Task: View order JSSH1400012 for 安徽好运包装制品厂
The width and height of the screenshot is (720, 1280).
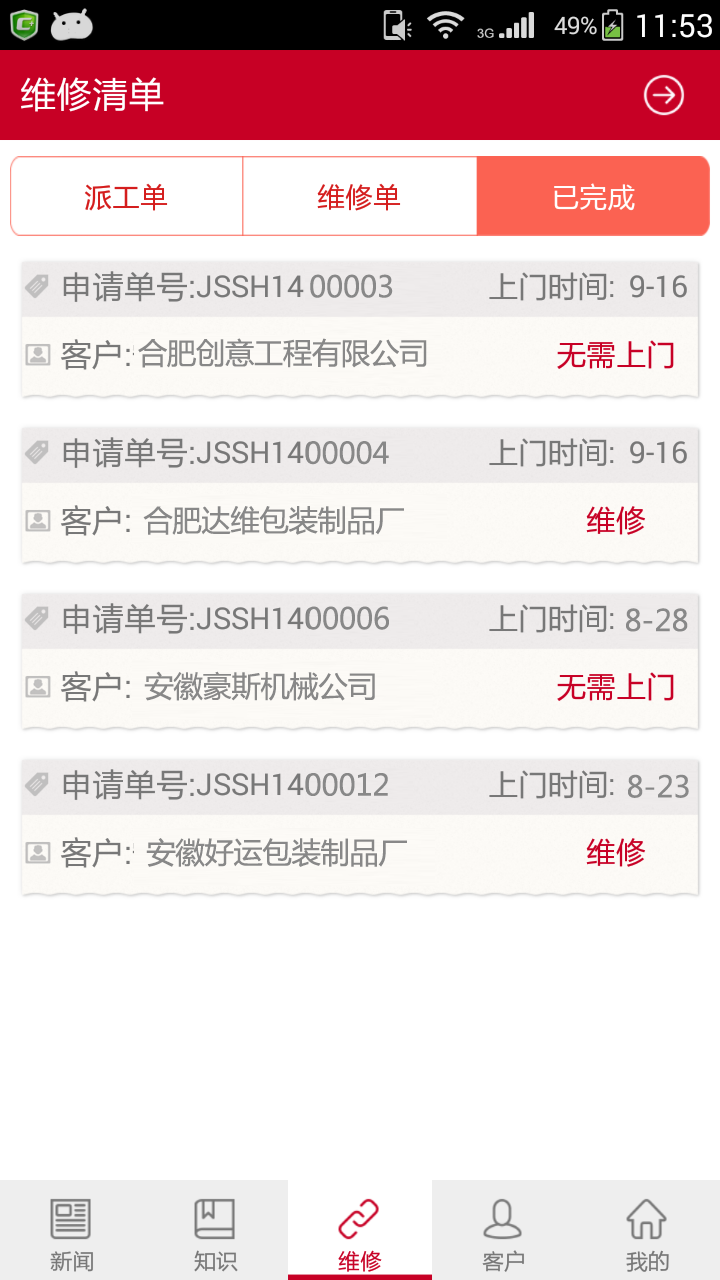Action: point(360,826)
